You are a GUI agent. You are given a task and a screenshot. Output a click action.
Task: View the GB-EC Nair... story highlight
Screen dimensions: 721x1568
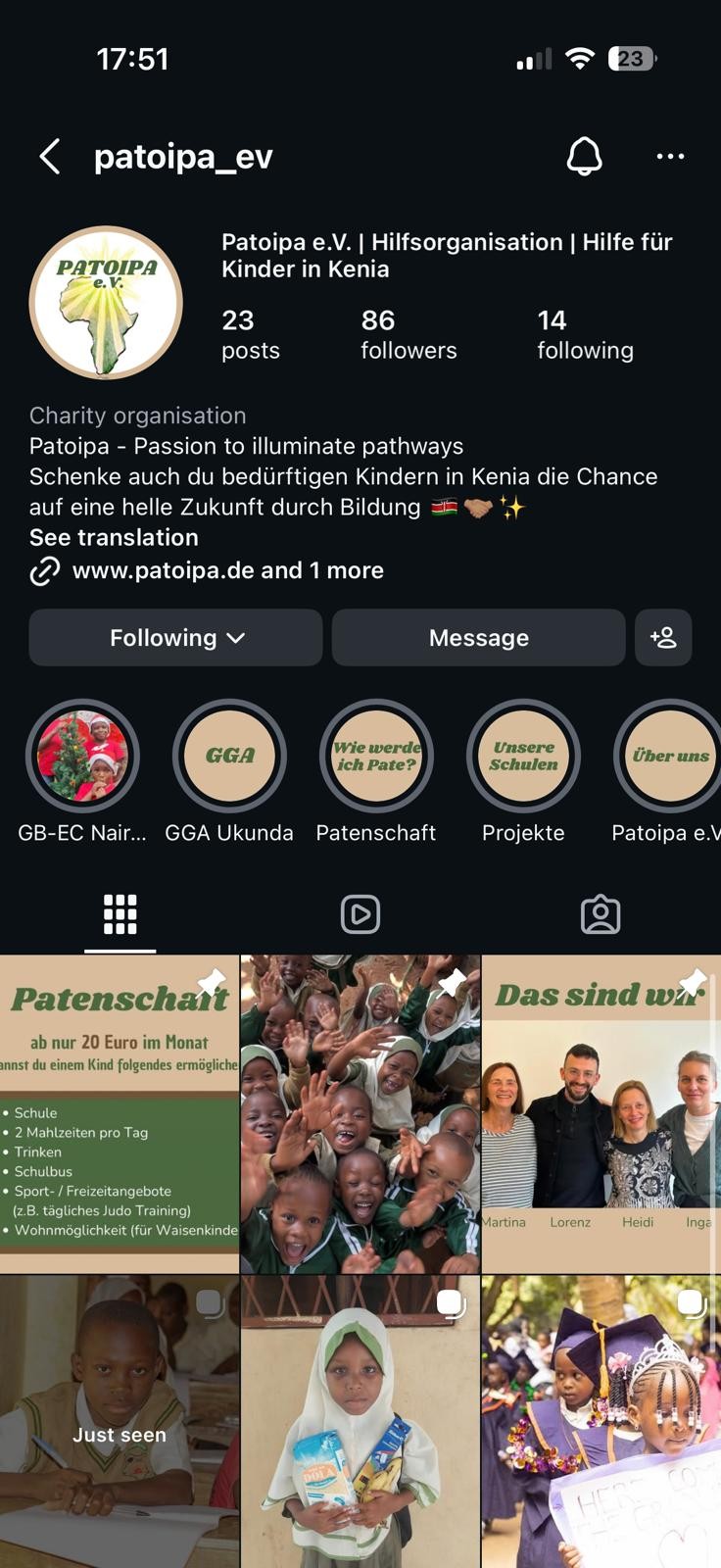pos(82,756)
